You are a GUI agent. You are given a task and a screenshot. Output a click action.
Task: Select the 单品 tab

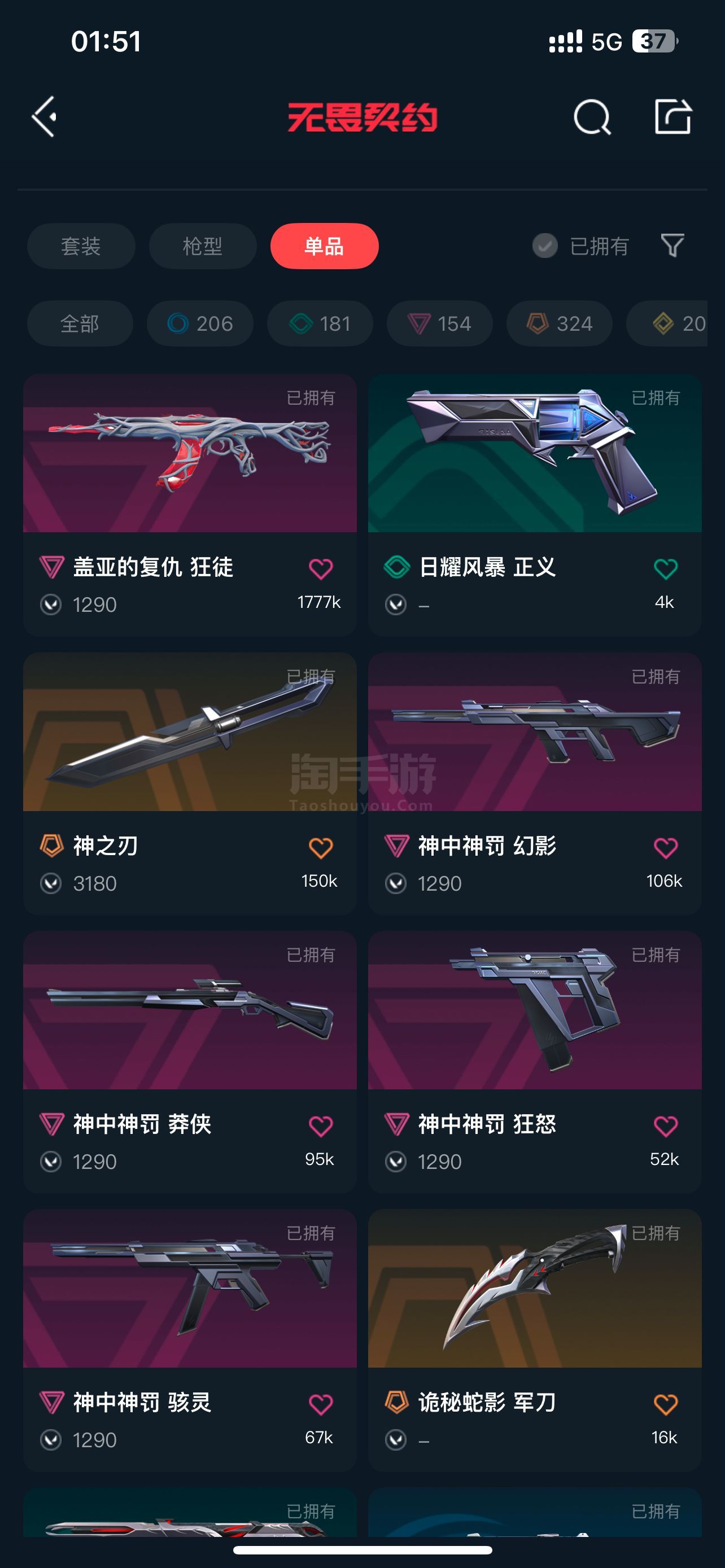click(325, 246)
